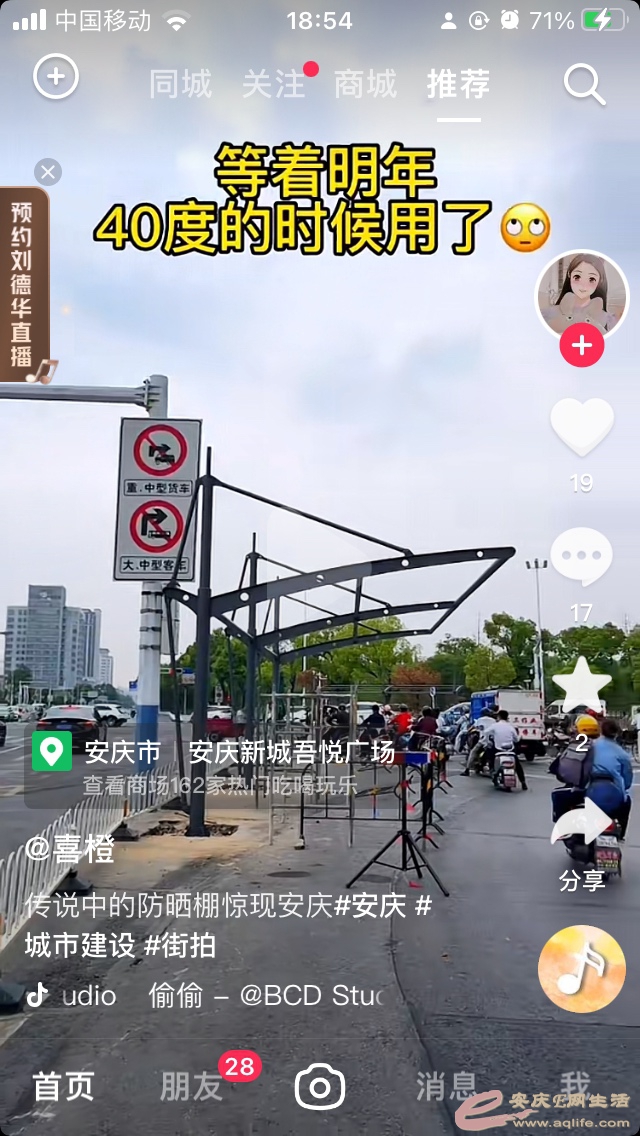This screenshot has height=1136, width=640.
Task: Dismiss the 预约刘德华直播 banner
Action: [47, 172]
